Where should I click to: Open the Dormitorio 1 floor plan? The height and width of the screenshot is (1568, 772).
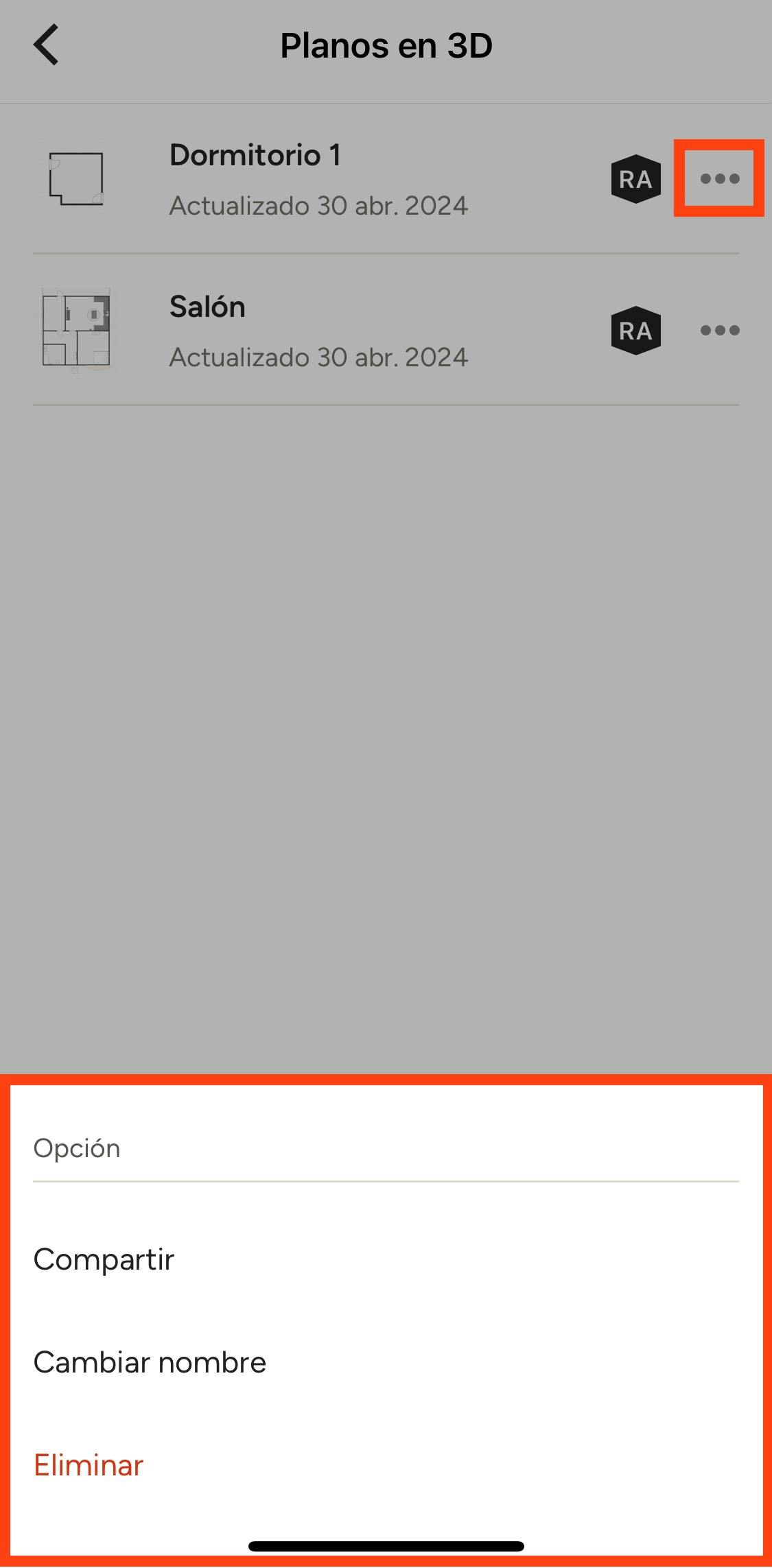254,178
